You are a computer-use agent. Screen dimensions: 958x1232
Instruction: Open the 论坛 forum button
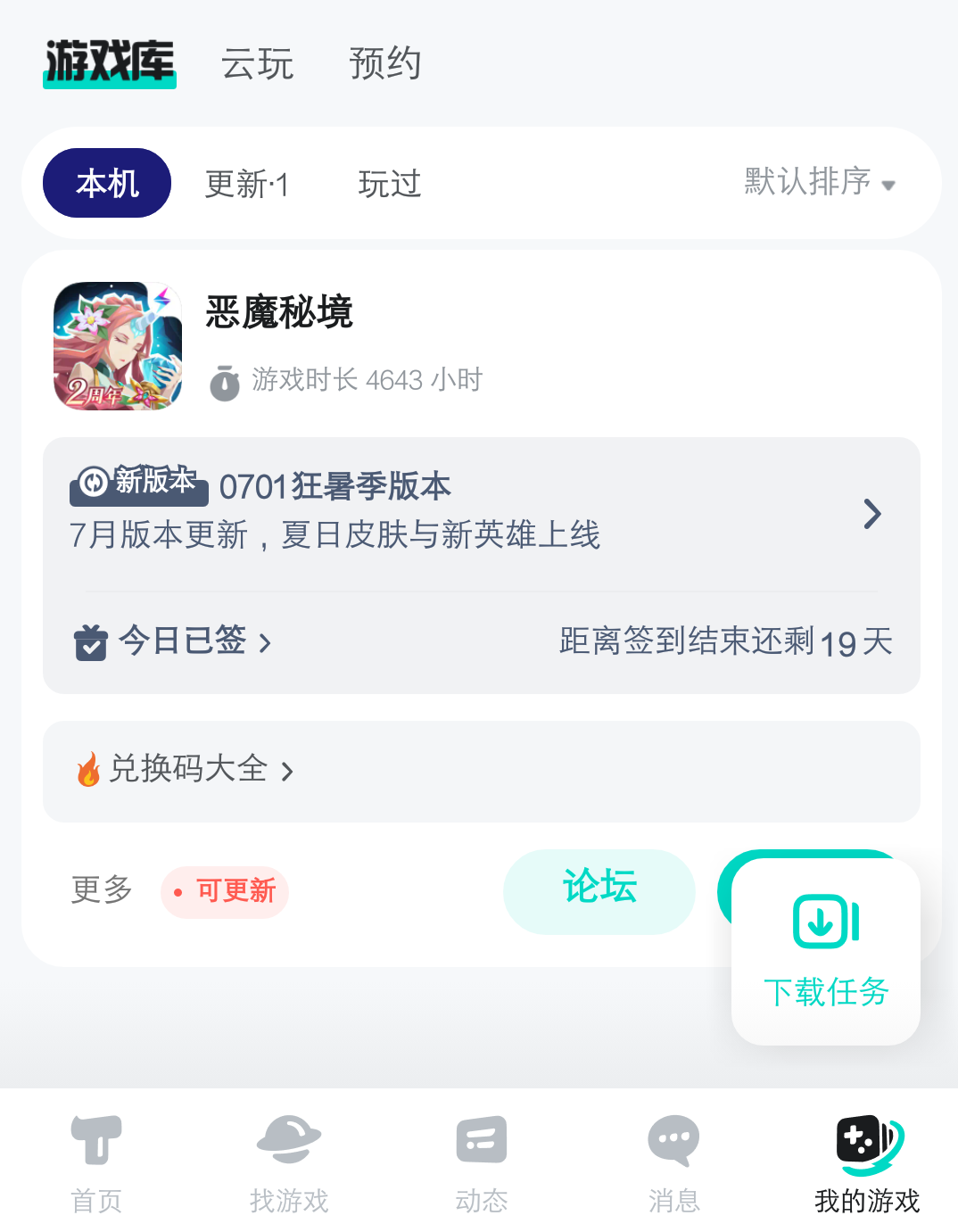(x=599, y=891)
